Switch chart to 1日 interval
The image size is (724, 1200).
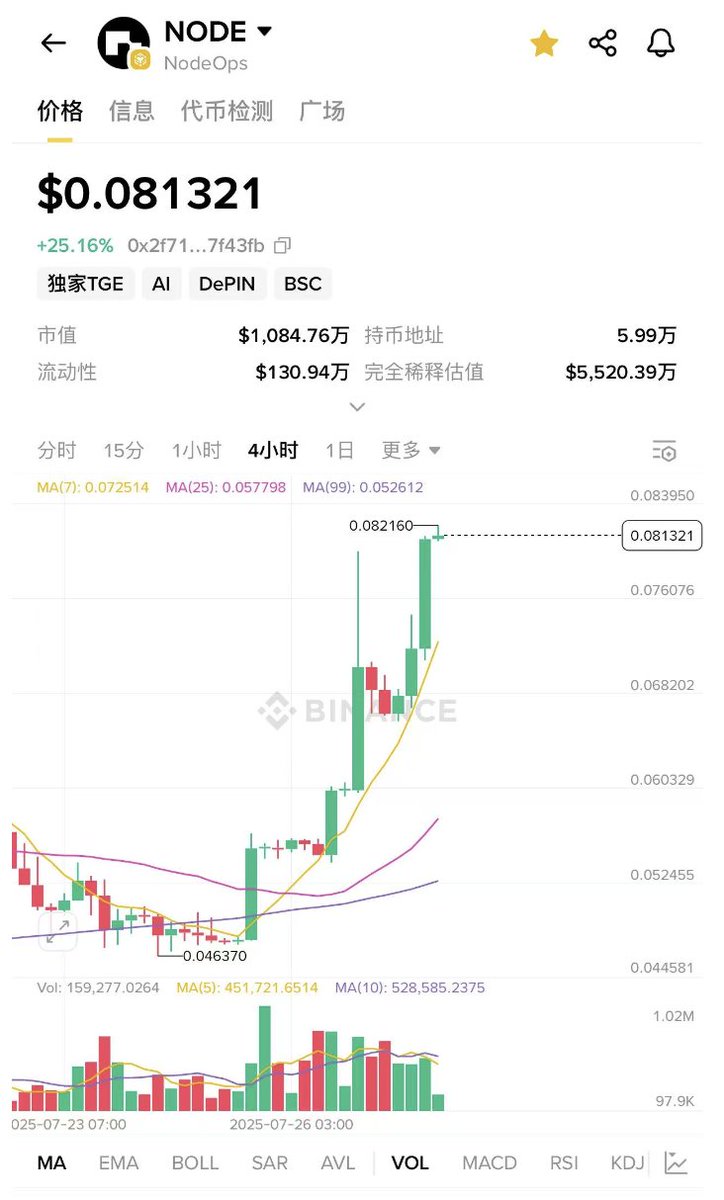(x=339, y=450)
